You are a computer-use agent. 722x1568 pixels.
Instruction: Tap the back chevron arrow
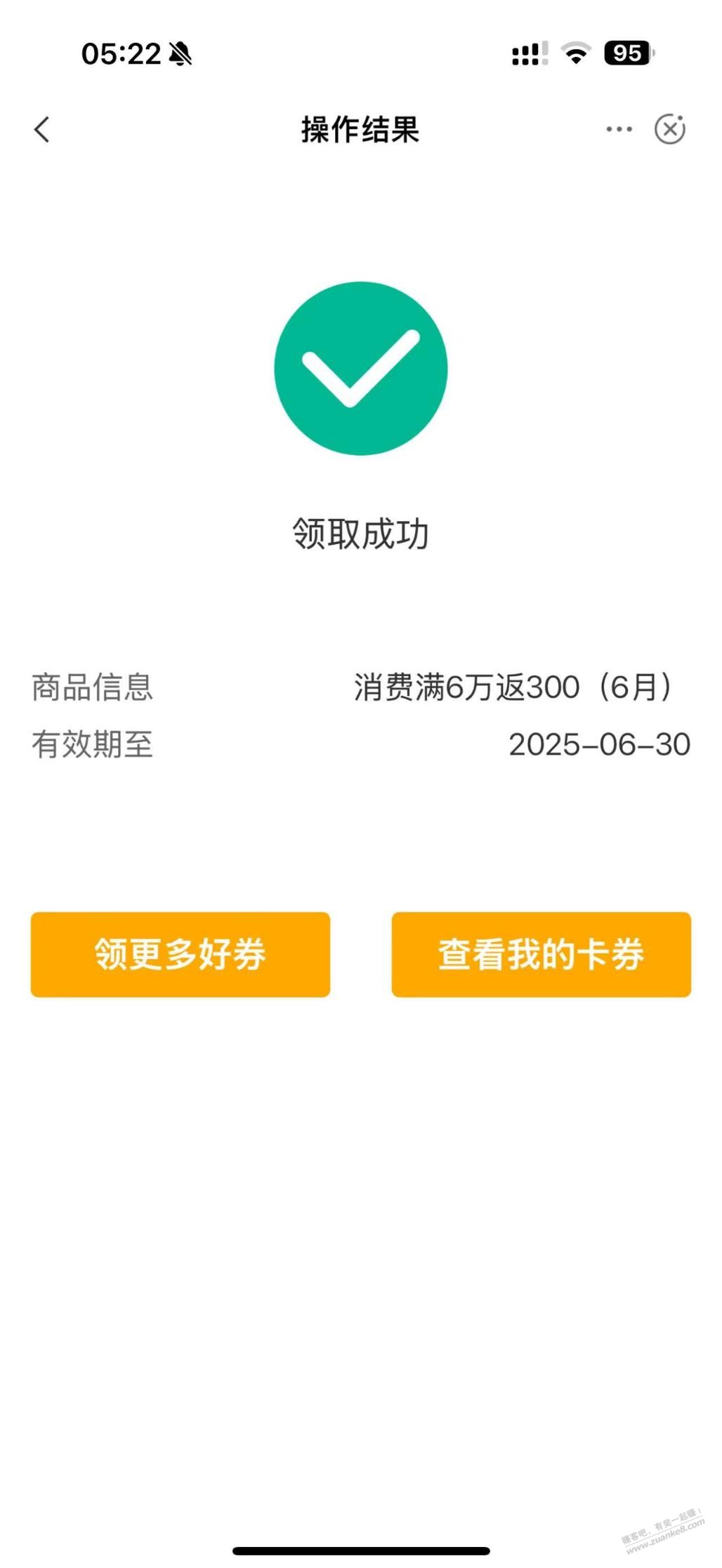42,129
